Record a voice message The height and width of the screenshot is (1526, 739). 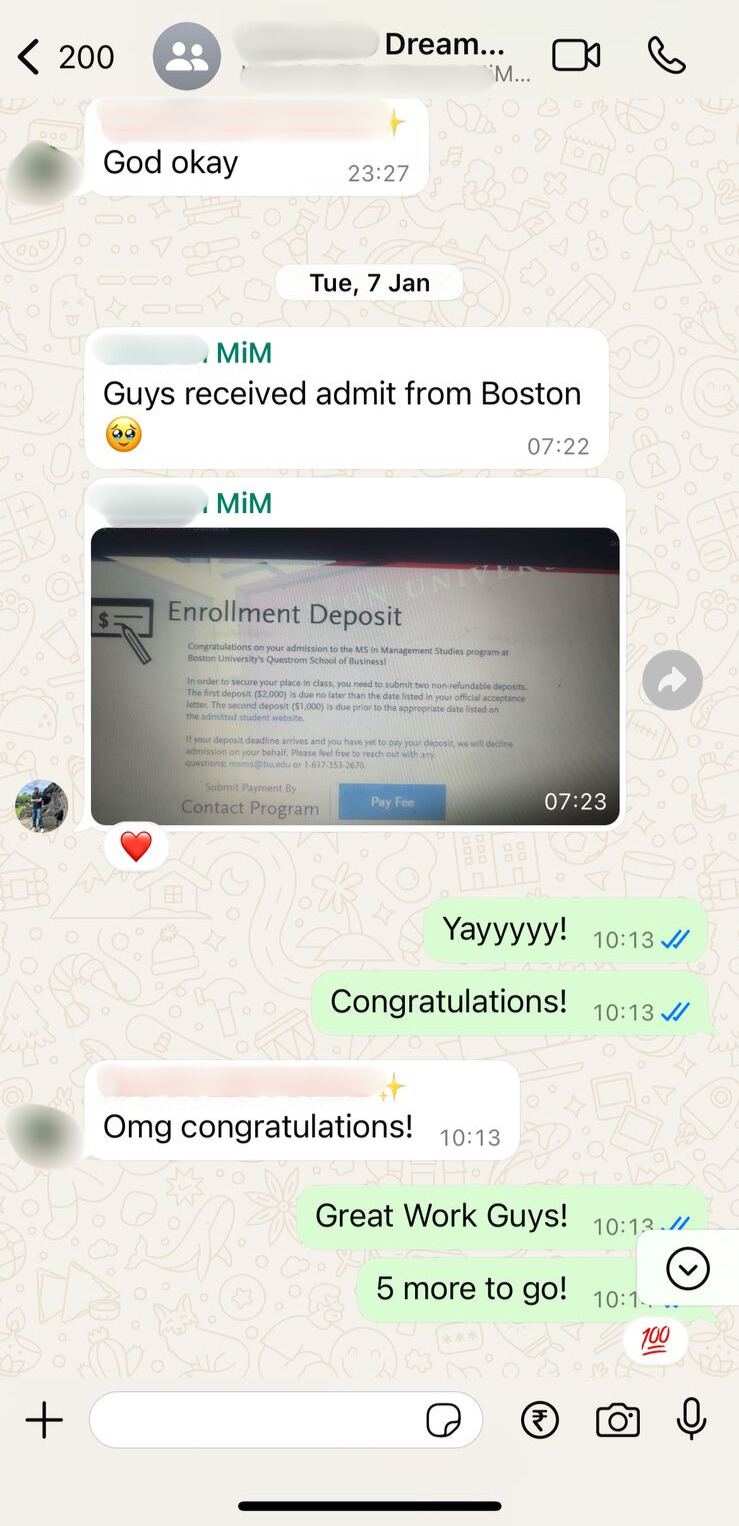(x=691, y=1420)
